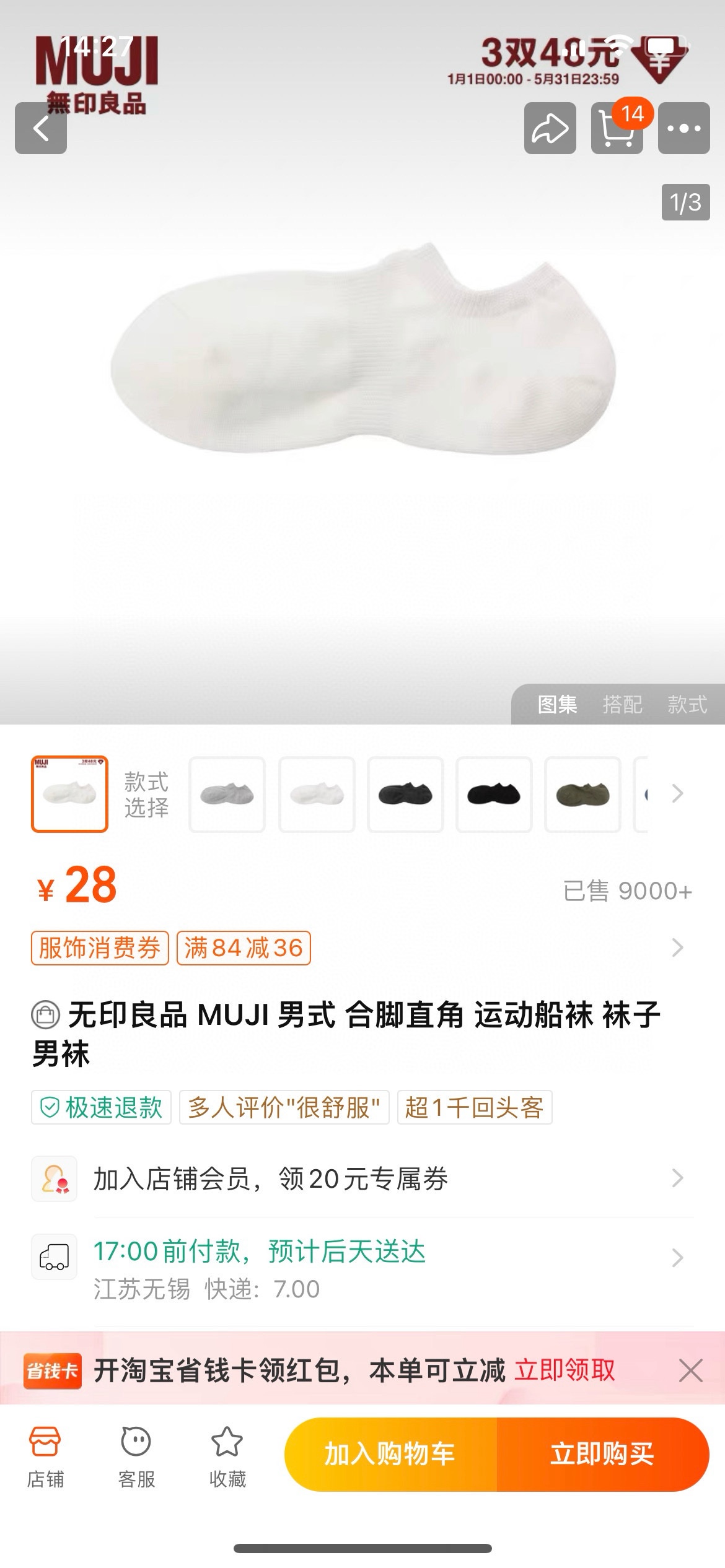Open the three-dot more options menu
The width and height of the screenshot is (725, 1568).
click(x=683, y=128)
